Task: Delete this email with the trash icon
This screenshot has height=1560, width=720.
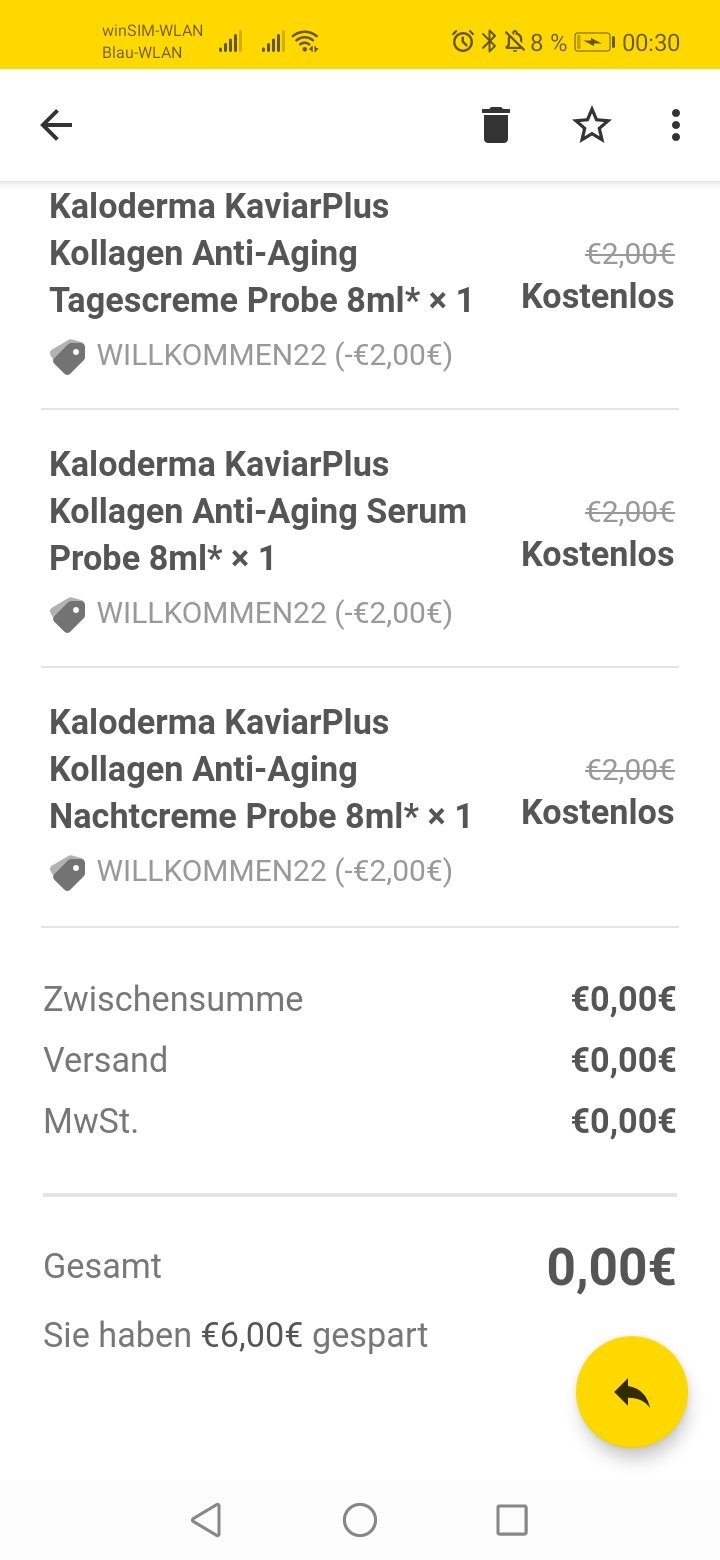Action: click(x=496, y=125)
